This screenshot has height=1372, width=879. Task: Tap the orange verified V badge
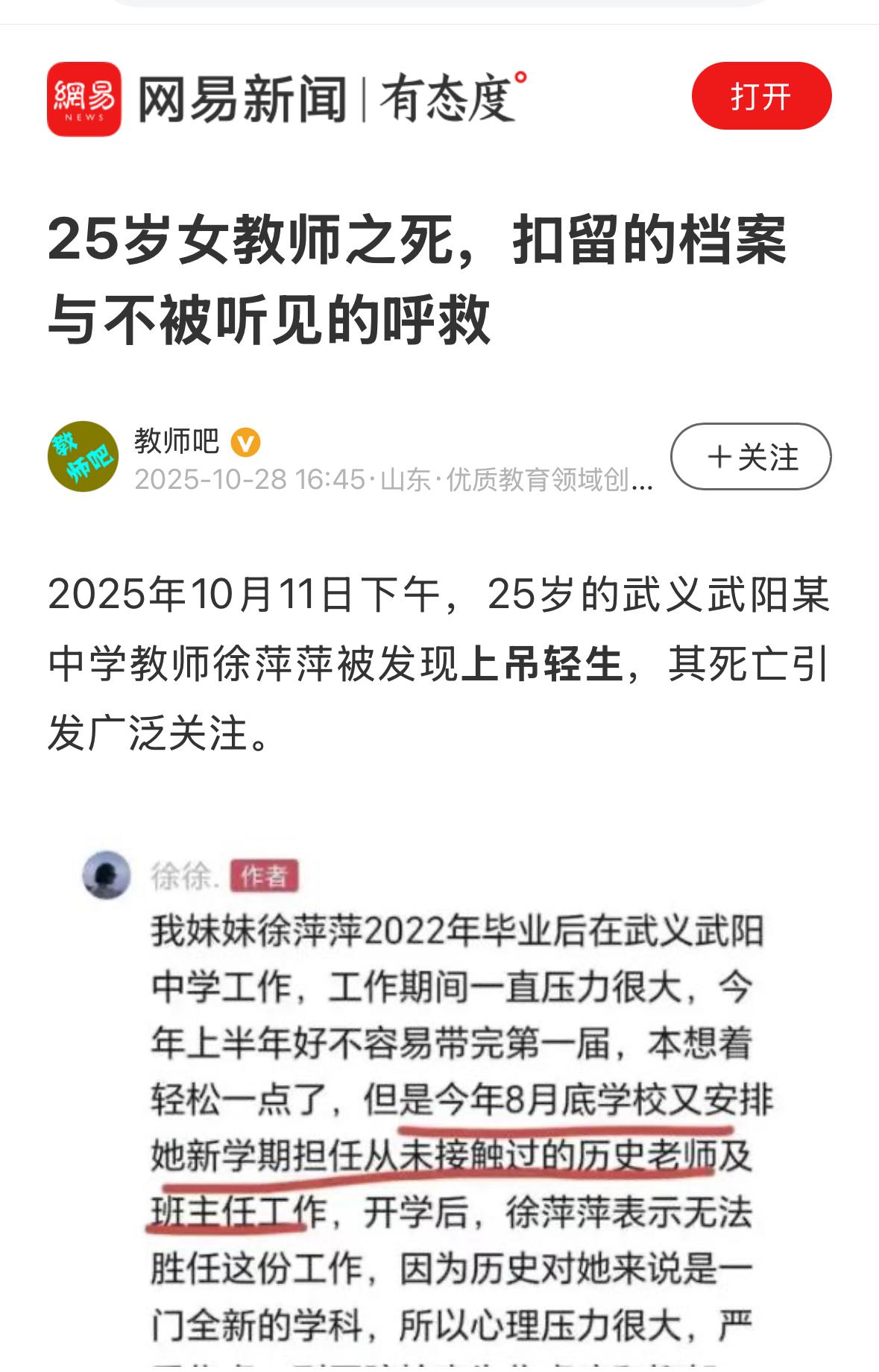[x=247, y=441]
